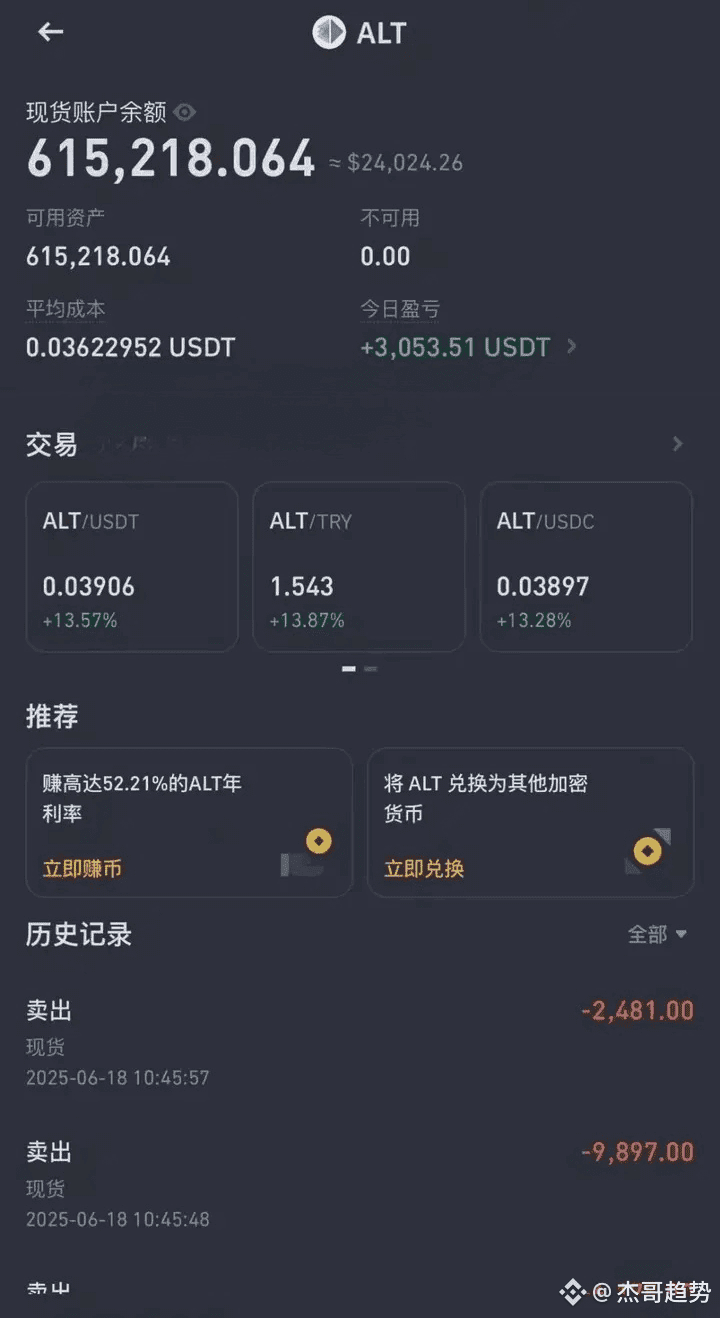Open the 全部 history filter dropdown
The height and width of the screenshot is (1318, 720).
657,934
